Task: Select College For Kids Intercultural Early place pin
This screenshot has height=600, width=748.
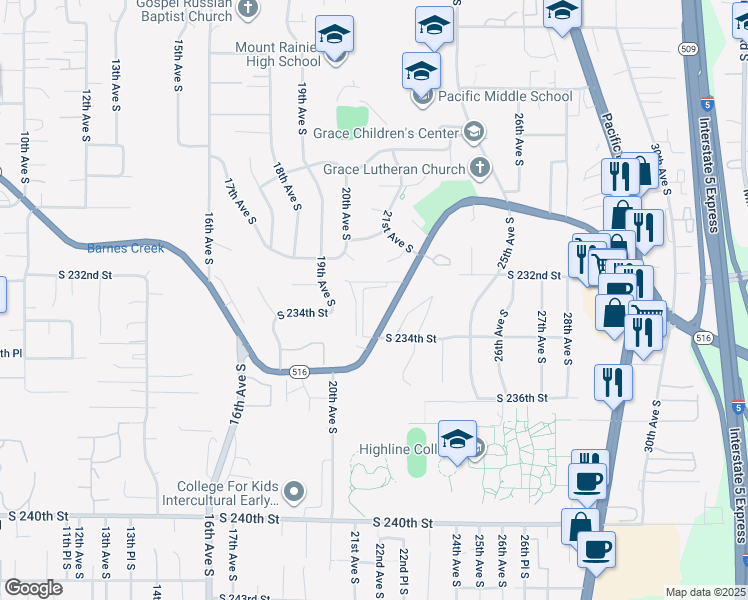Action: tap(294, 491)
